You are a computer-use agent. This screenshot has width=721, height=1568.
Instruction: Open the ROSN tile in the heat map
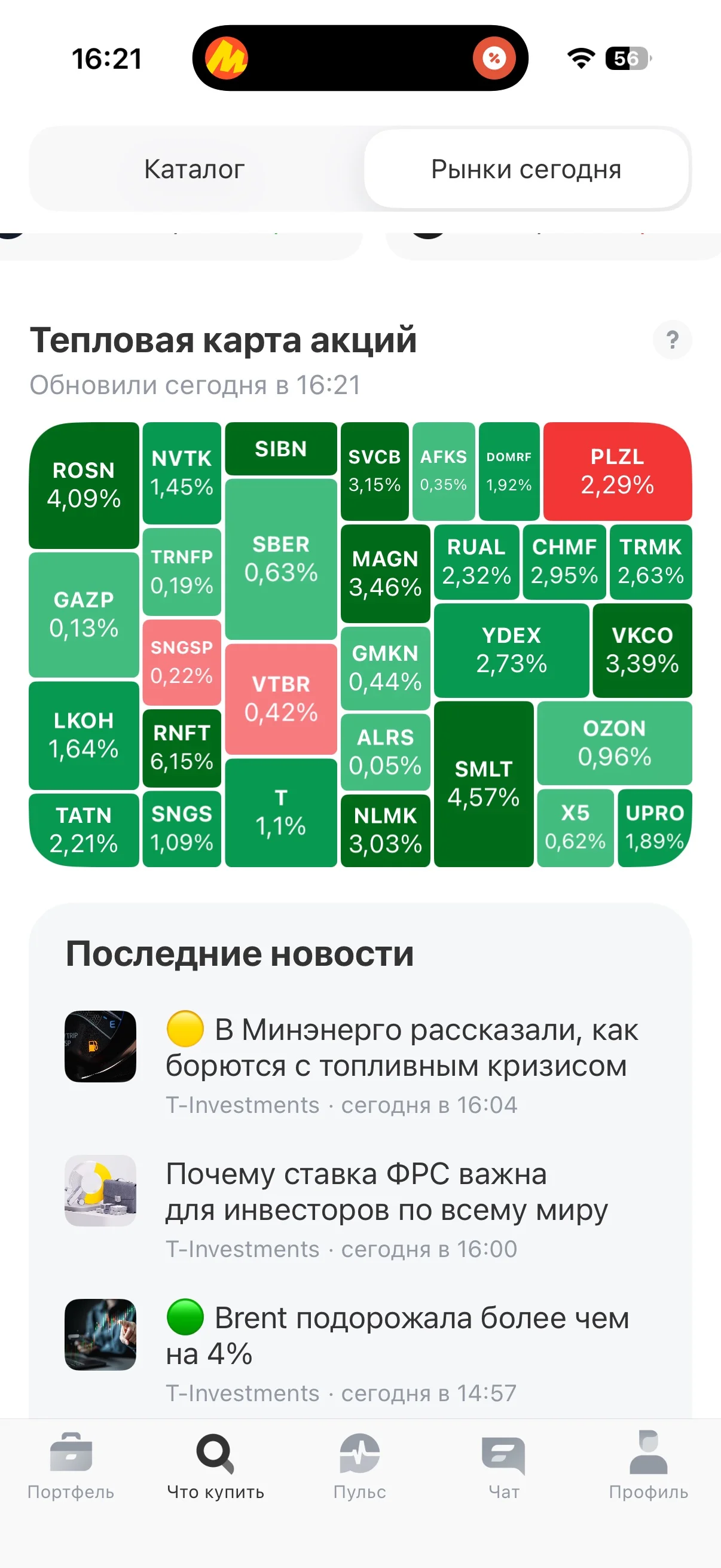tap(84, 485)
